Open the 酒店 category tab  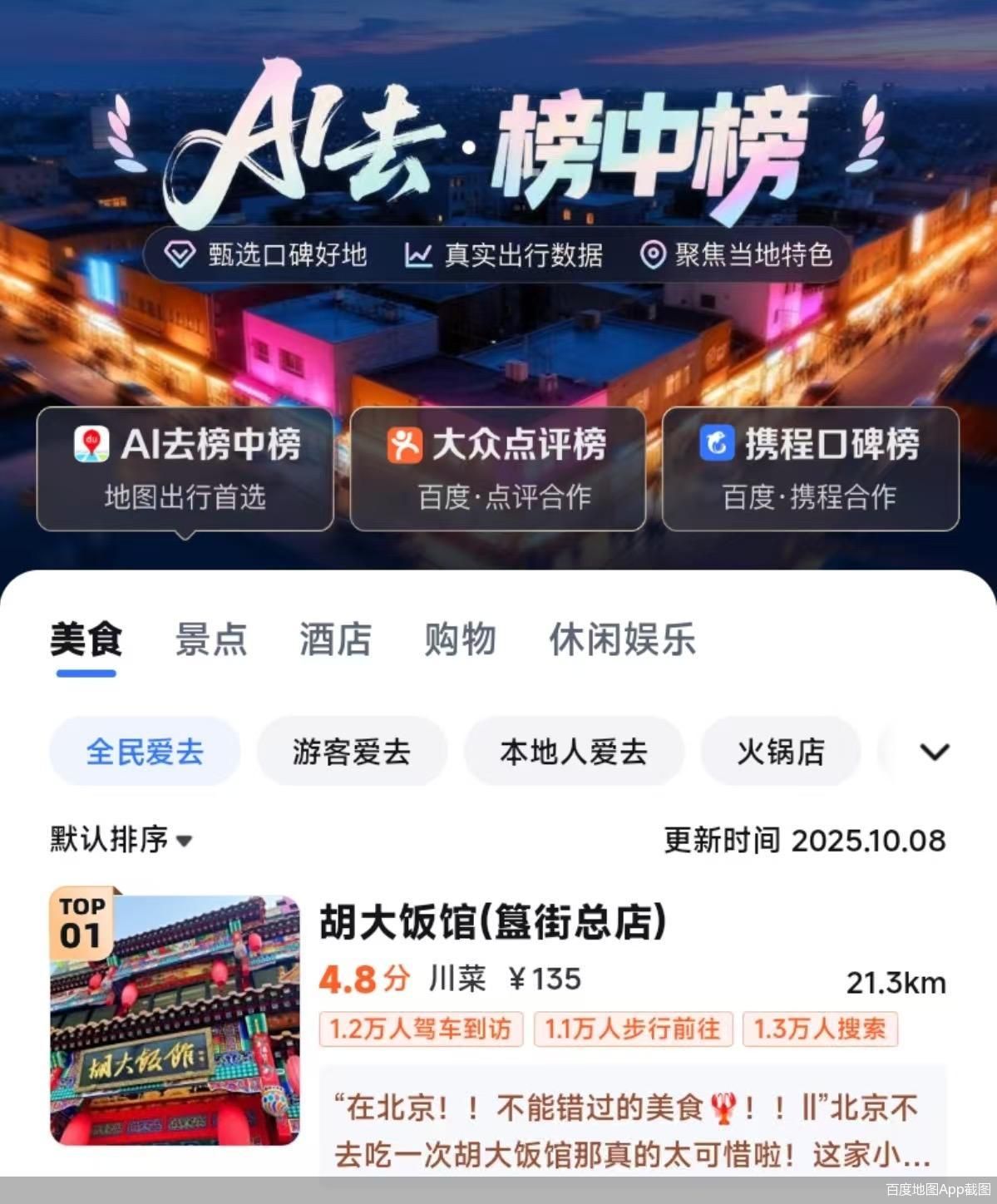(333, 639)
